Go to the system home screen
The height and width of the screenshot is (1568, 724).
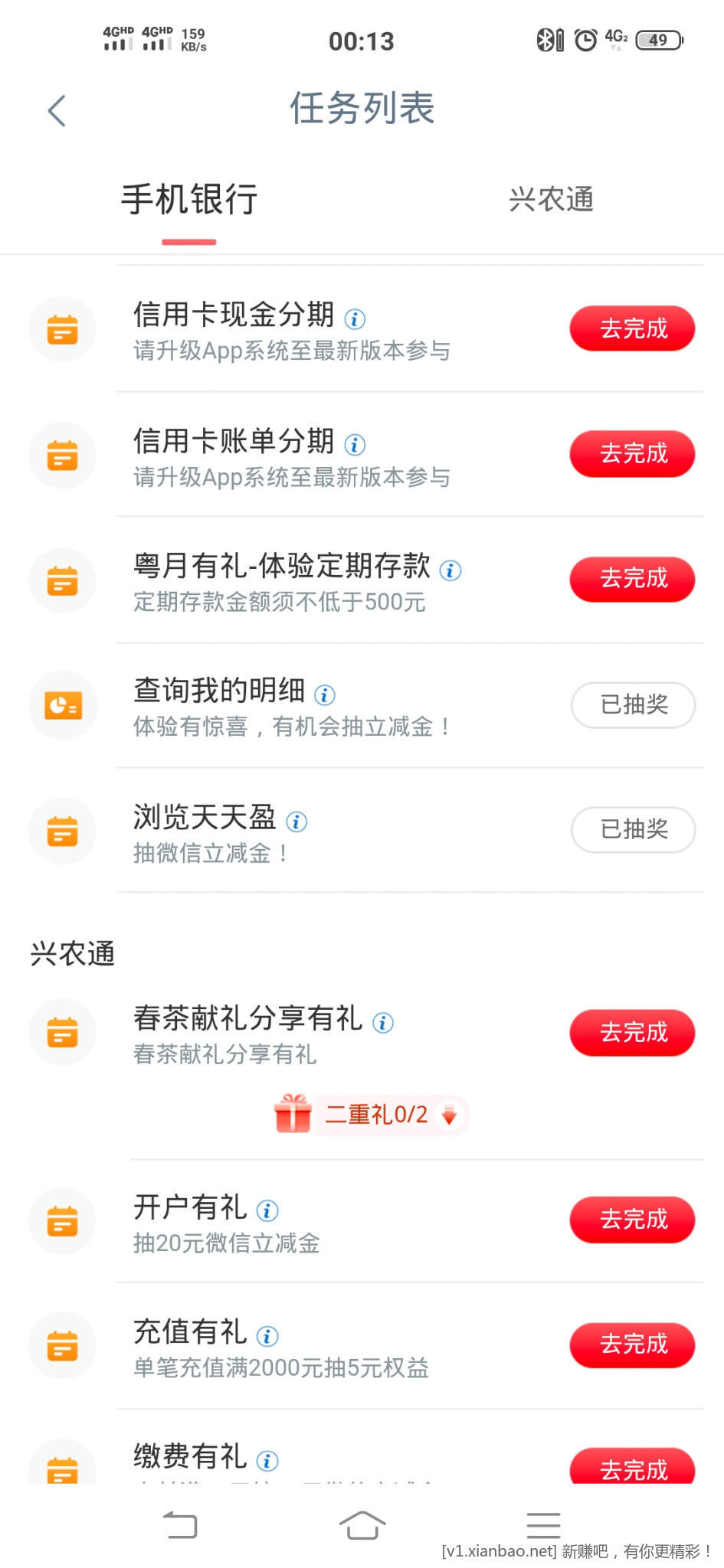tap(362, 1525)
